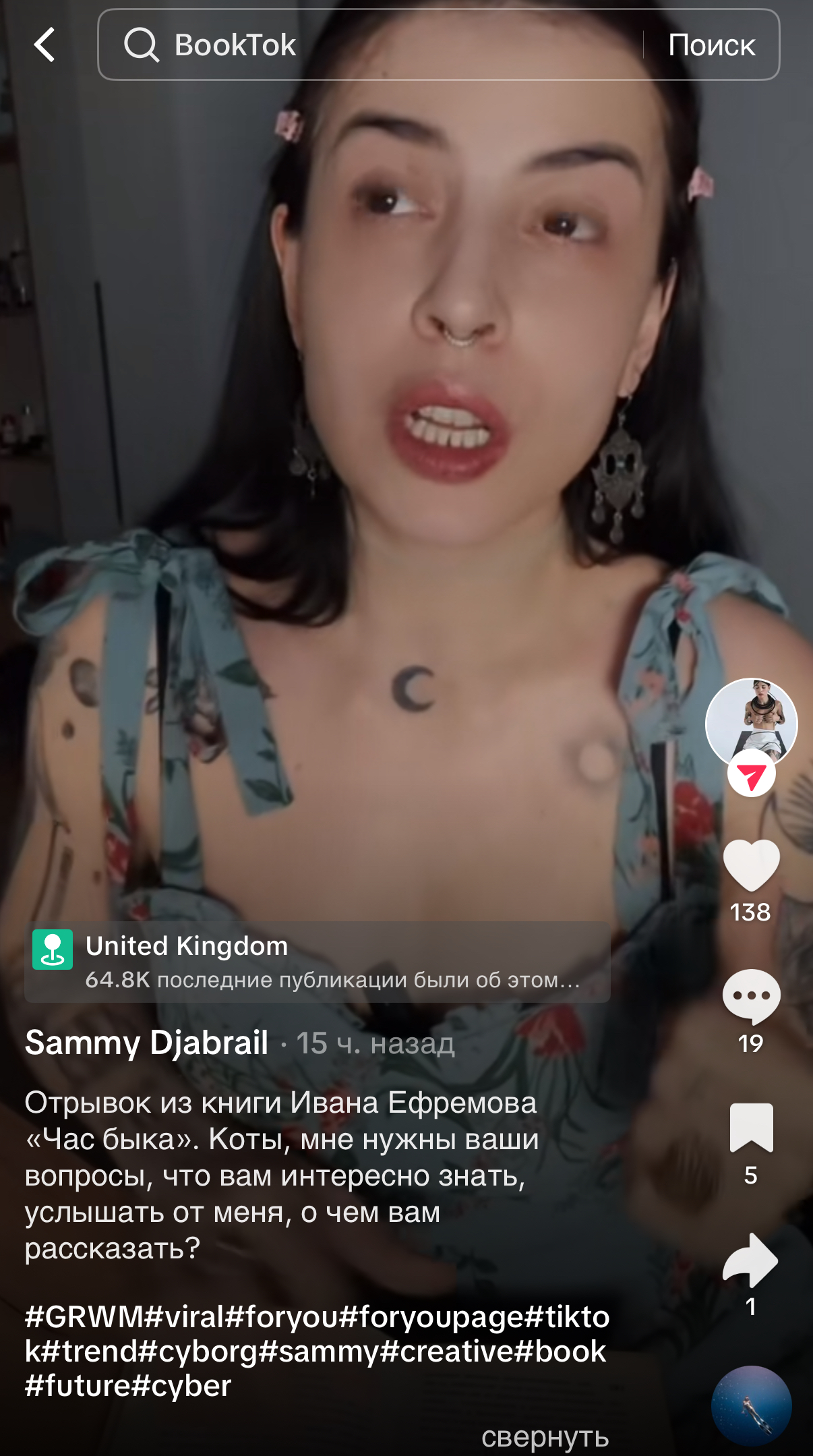The width and height of the screenshot is (813, 1456).
Task: Open the United Kingdom location tag
Action: tap(318, 962)
